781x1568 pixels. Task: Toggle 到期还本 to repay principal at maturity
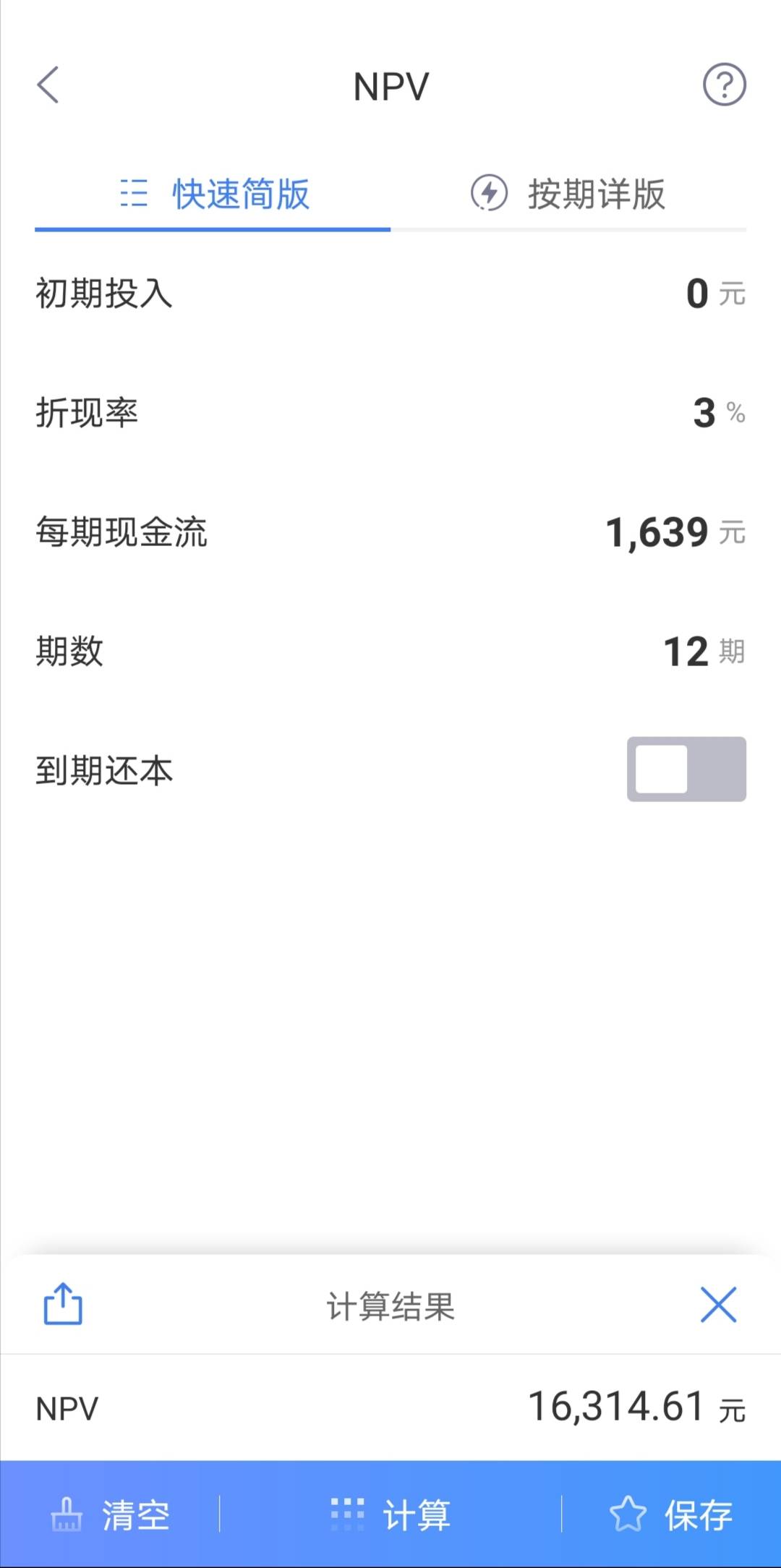point(686,769)
